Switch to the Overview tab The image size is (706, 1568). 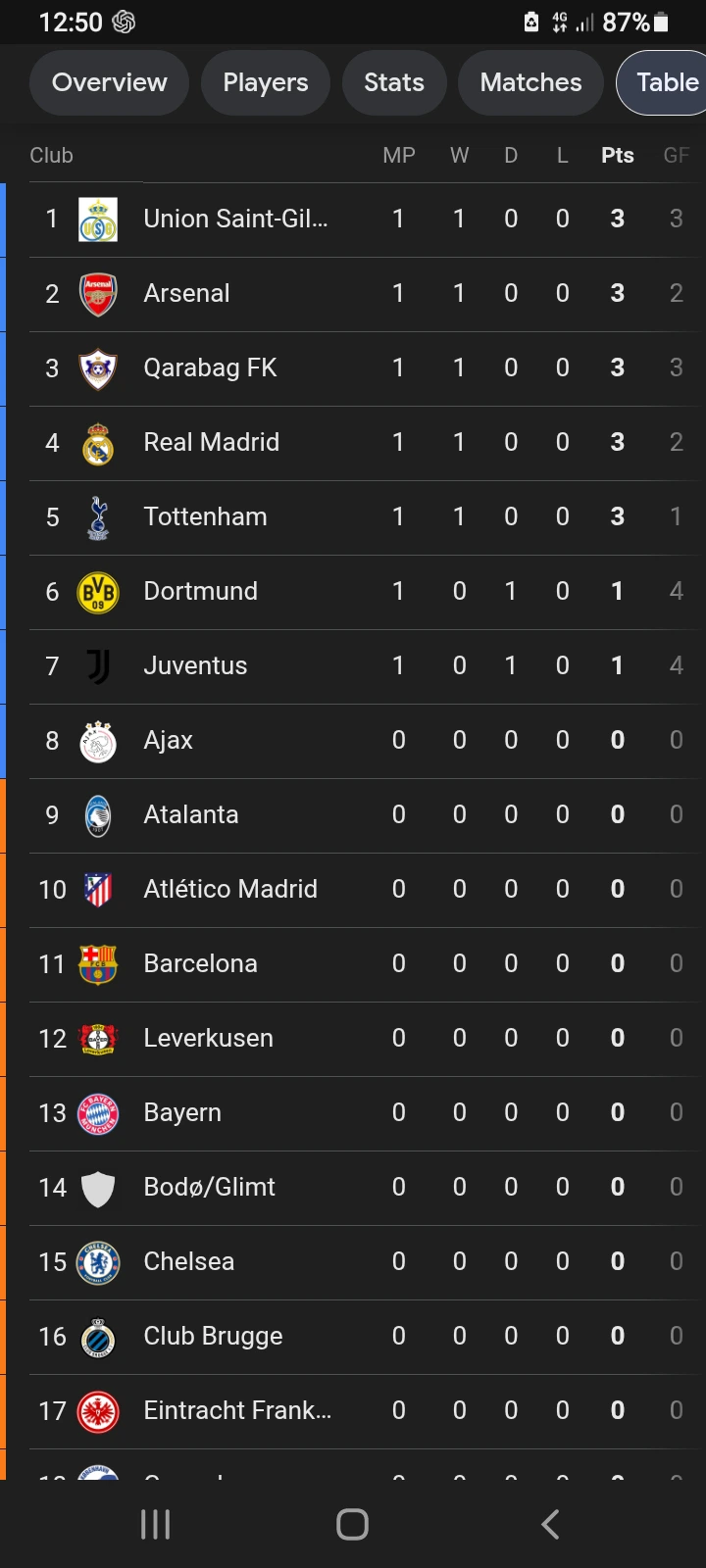tap(109, 82)
